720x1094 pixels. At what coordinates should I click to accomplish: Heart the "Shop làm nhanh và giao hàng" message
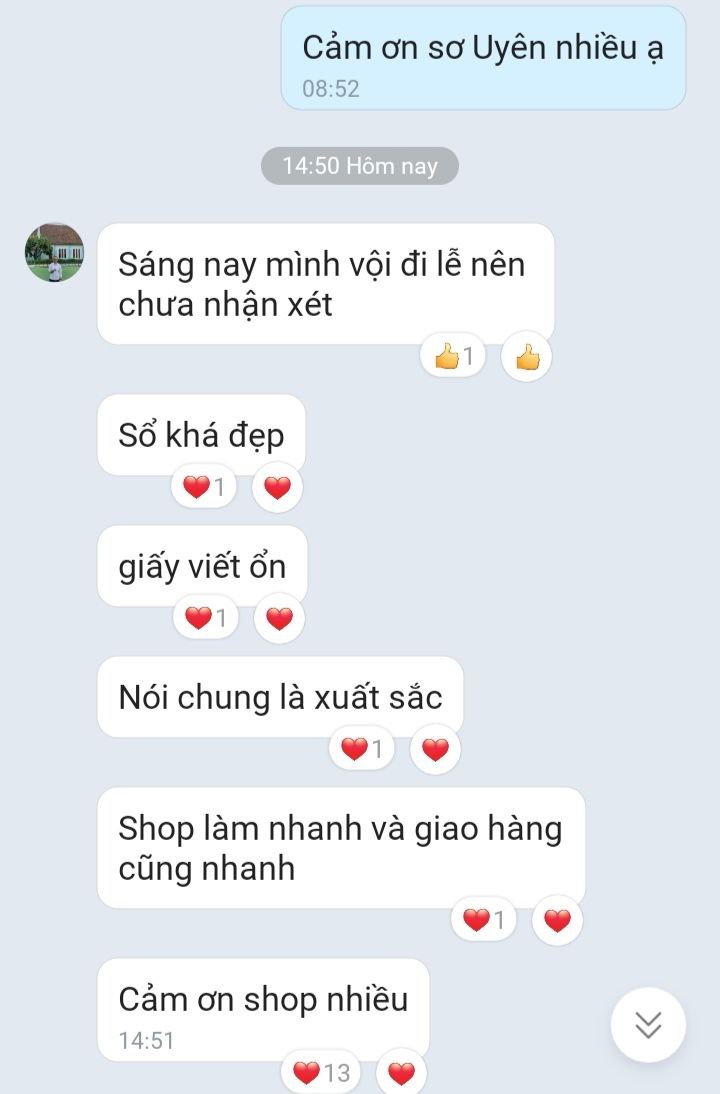pyautogui.click(x=557, y=920)
